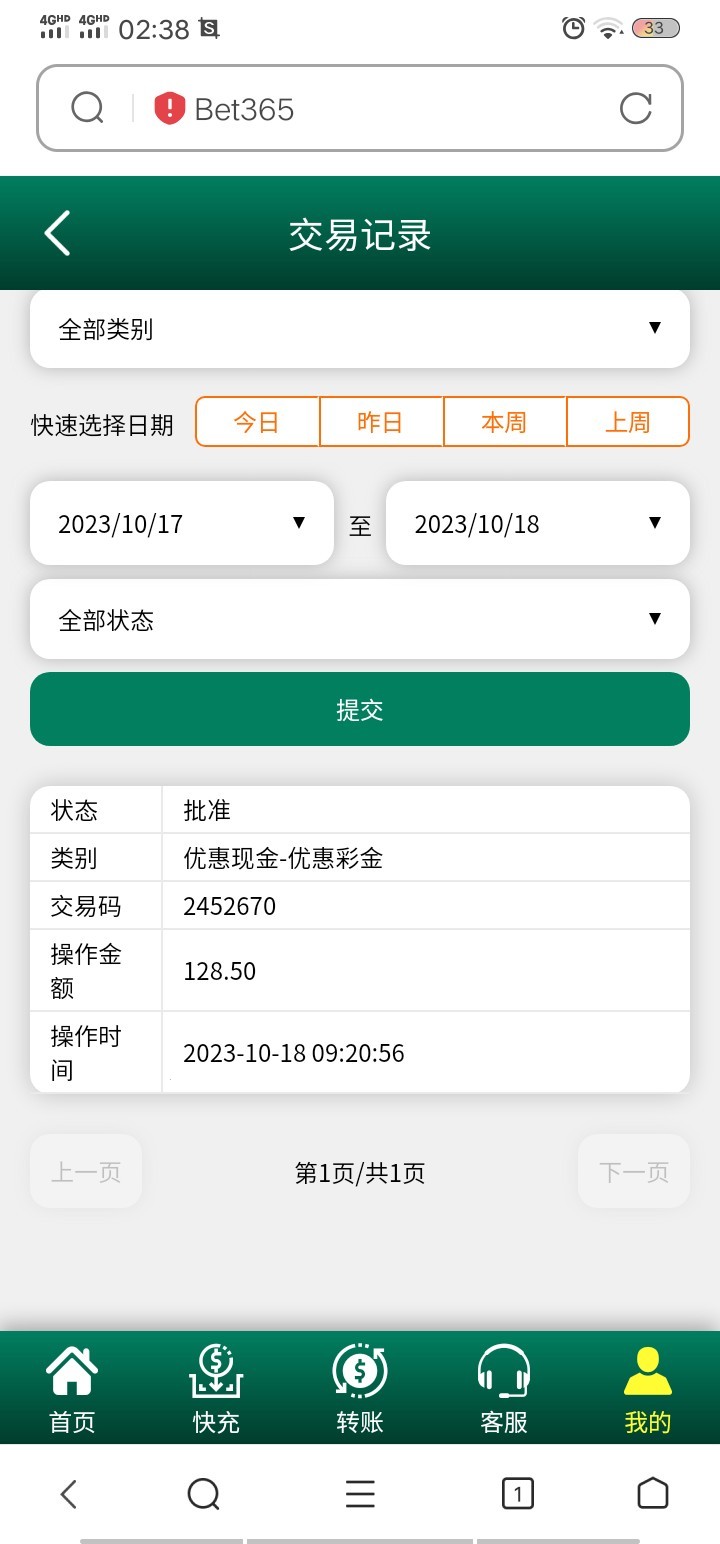Viewport: 720px width, 1544px height.
Task: Expand the 全部类别 dropdown
Action: pyautogui.click(x=360, y=329)
